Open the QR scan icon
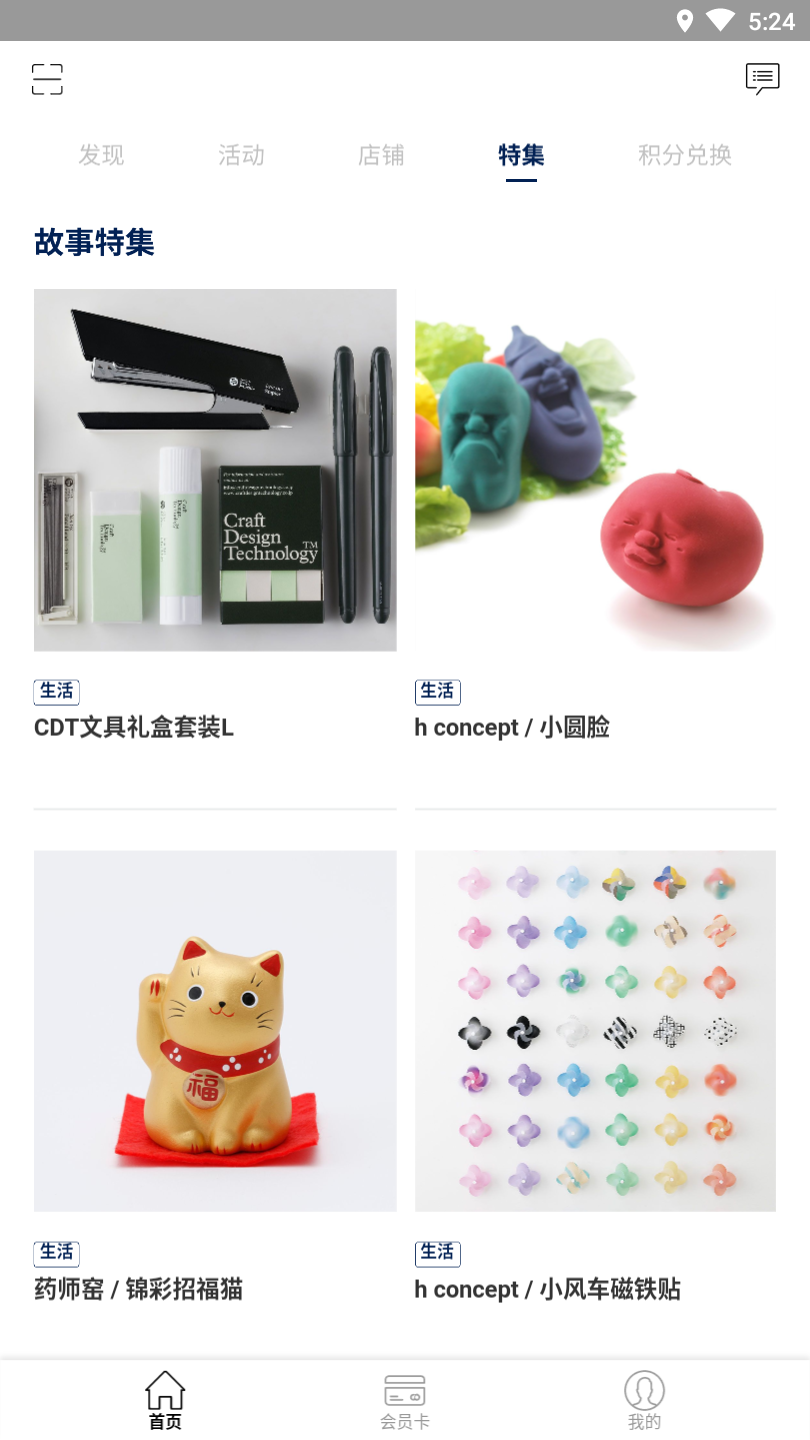This screenshot has height=1440, width=810. tap(47, 79)
